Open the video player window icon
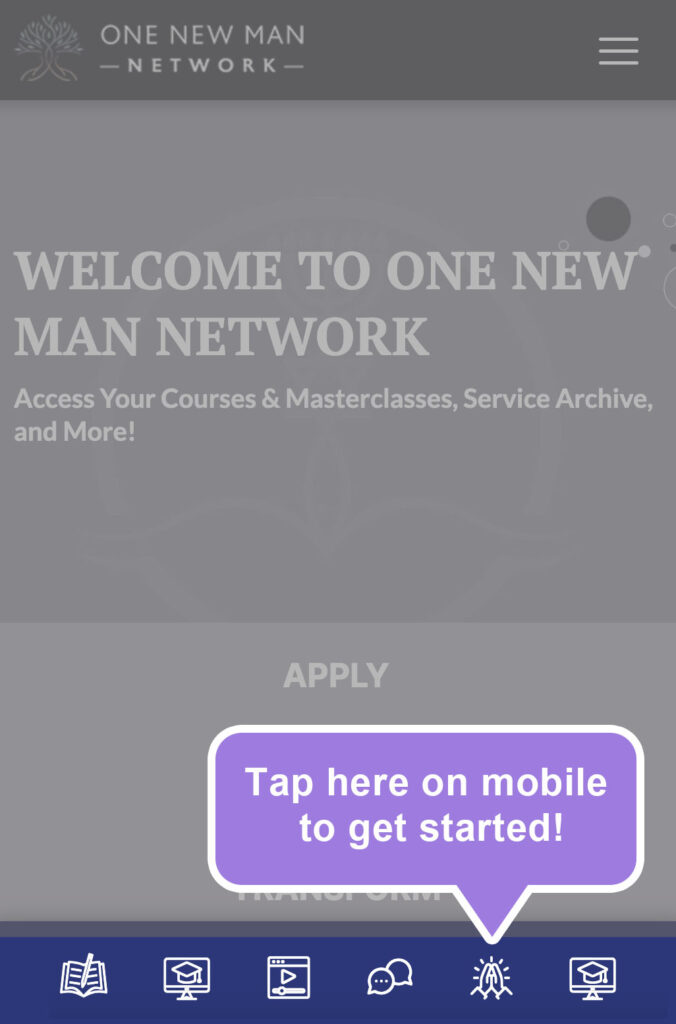The image size is (676, 1024). [289, 977]
